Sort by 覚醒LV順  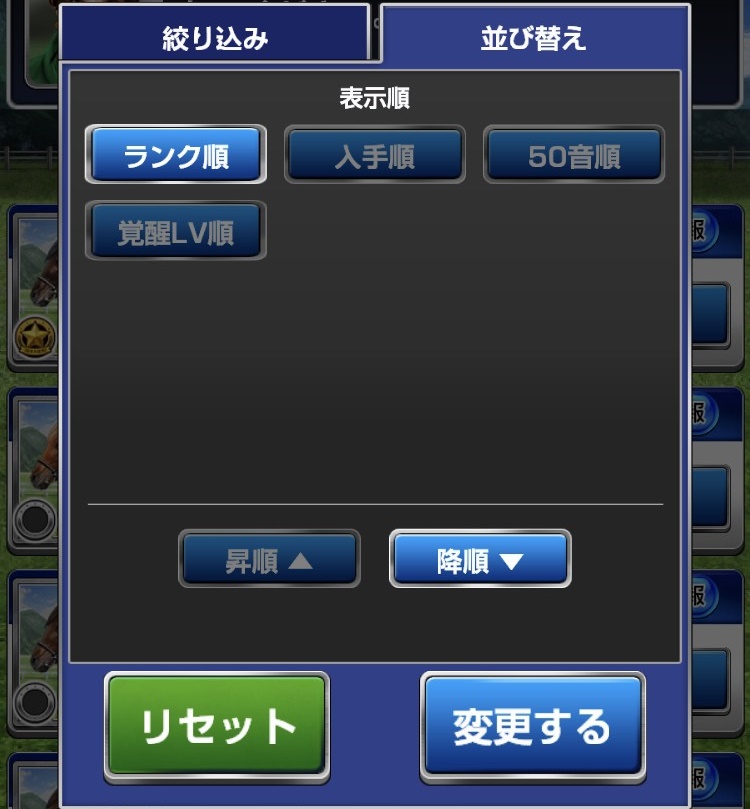(x=176, y=231)
